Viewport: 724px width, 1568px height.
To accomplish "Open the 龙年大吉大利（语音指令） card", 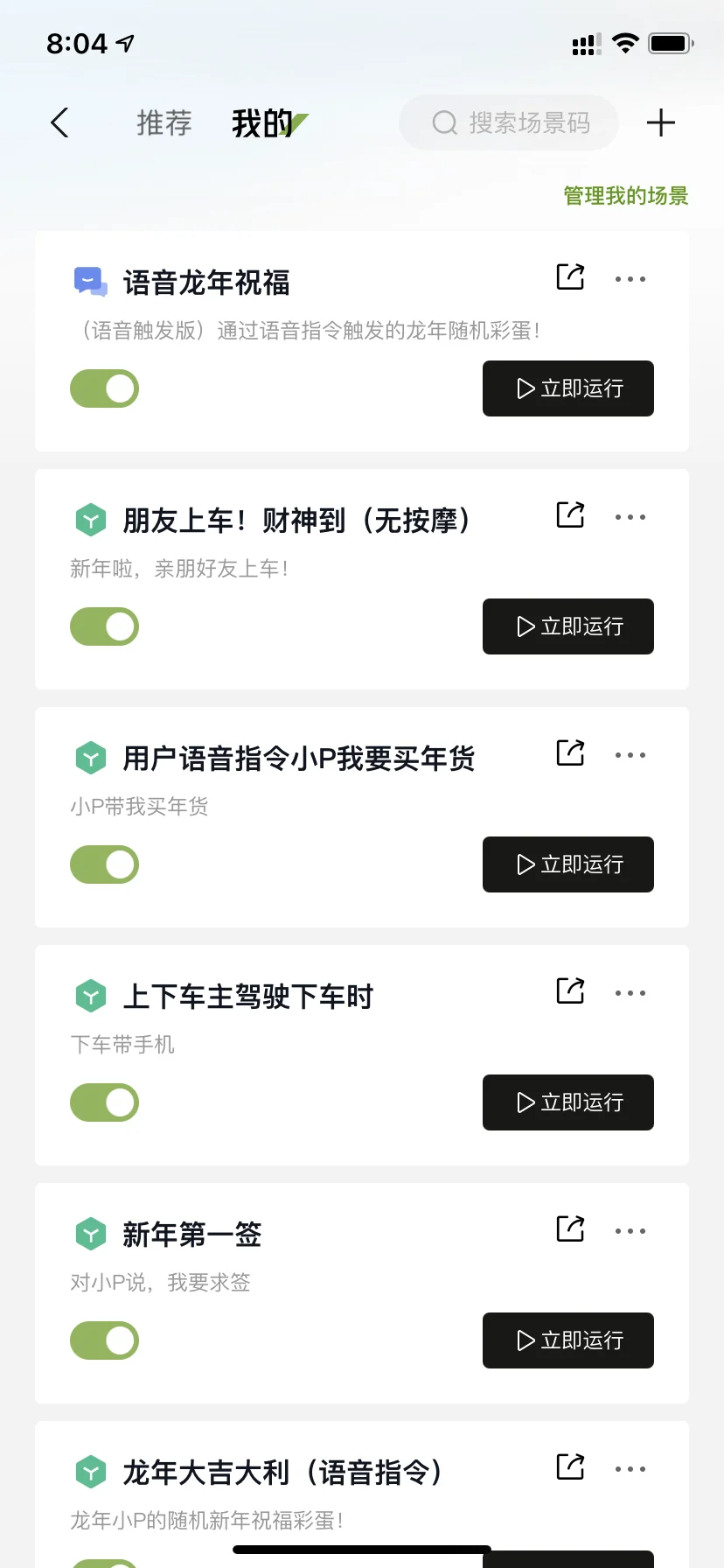I will (362, 1494).
